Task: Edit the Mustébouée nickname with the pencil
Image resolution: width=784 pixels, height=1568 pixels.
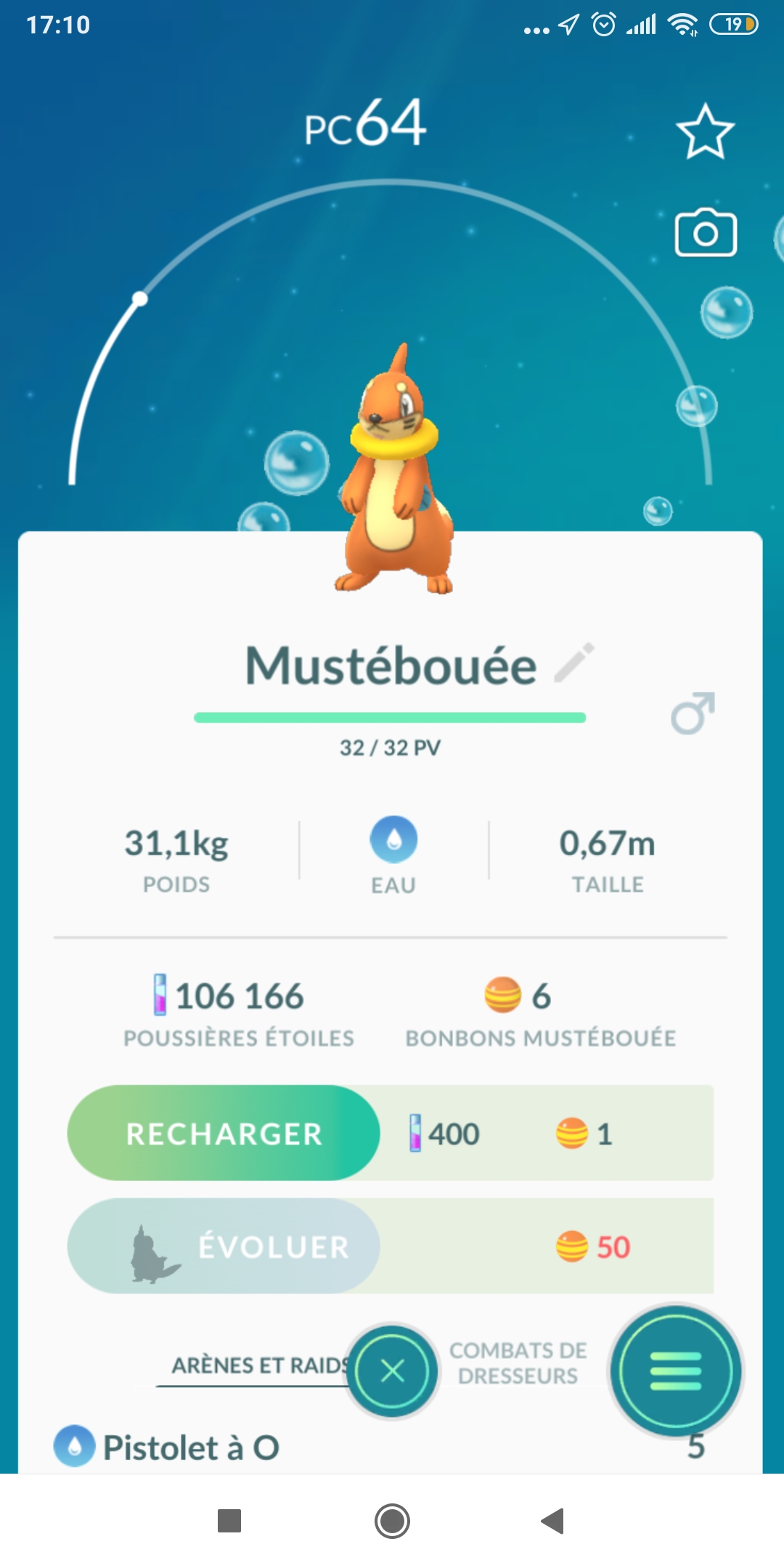Action: [575, 663]
